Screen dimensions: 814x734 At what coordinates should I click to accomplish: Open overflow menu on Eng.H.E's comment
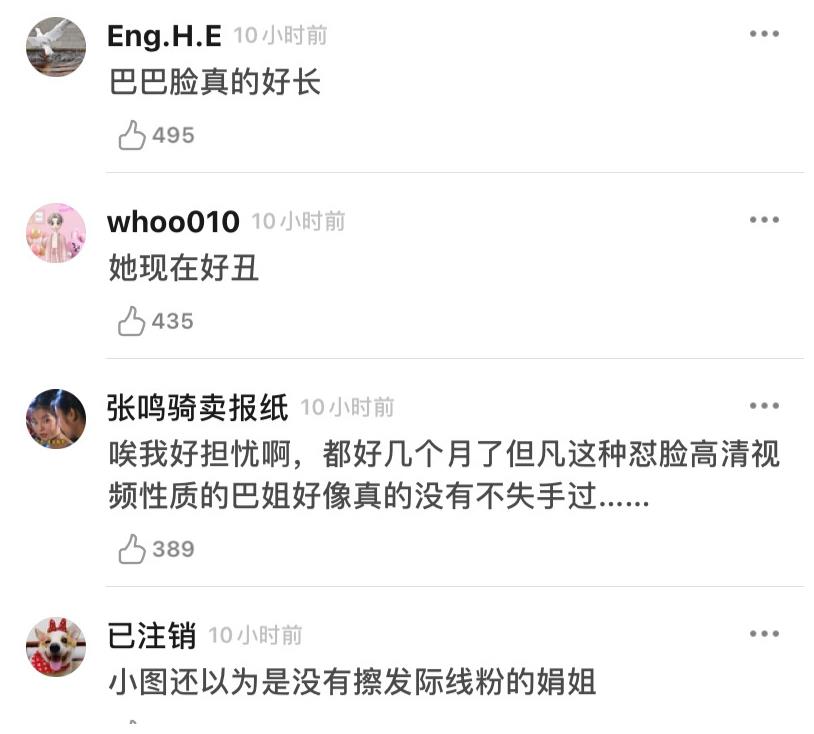click(x=764, y=35)
